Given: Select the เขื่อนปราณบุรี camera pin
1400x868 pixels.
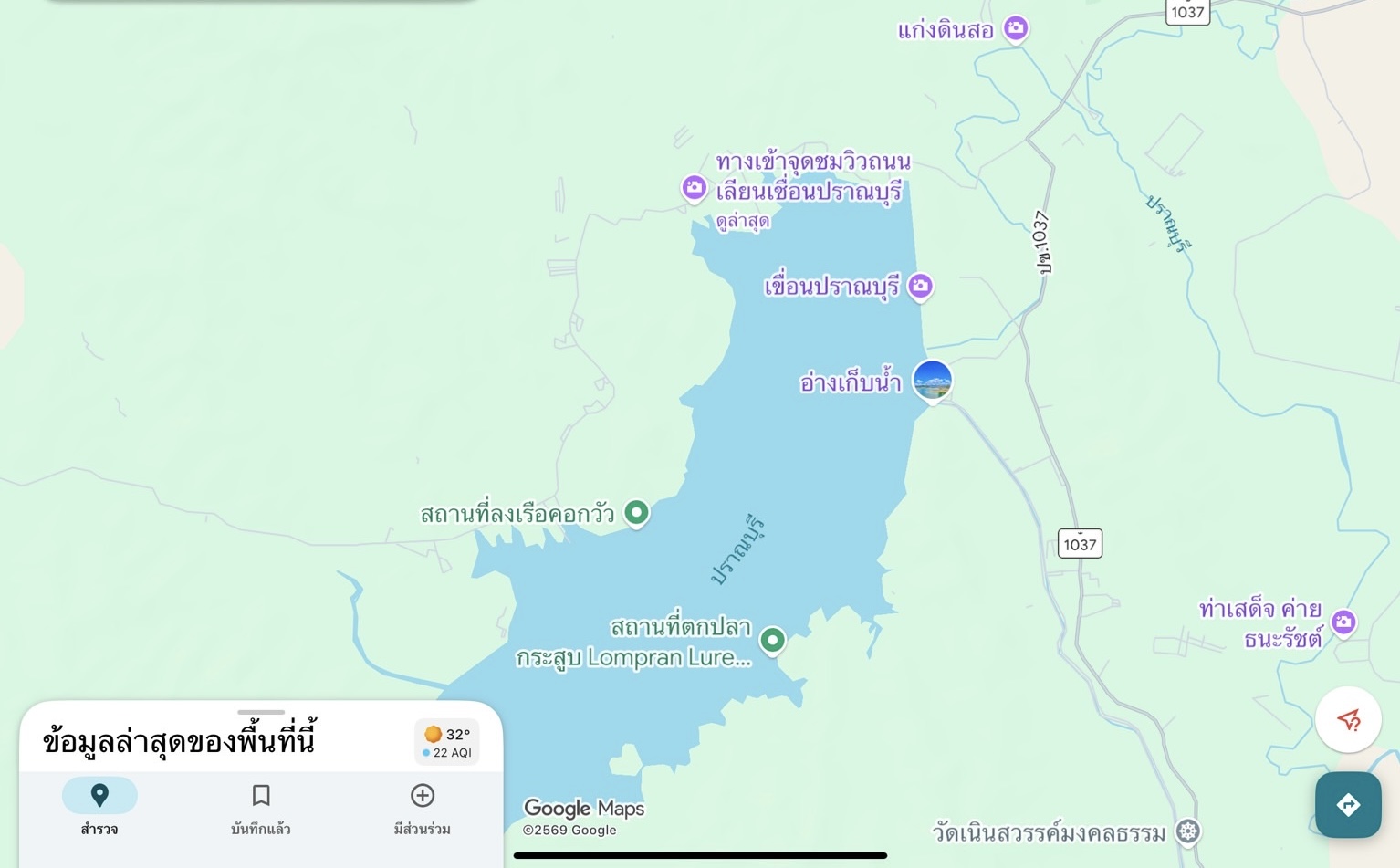Looking at the screenshot, I should [920, 286].
